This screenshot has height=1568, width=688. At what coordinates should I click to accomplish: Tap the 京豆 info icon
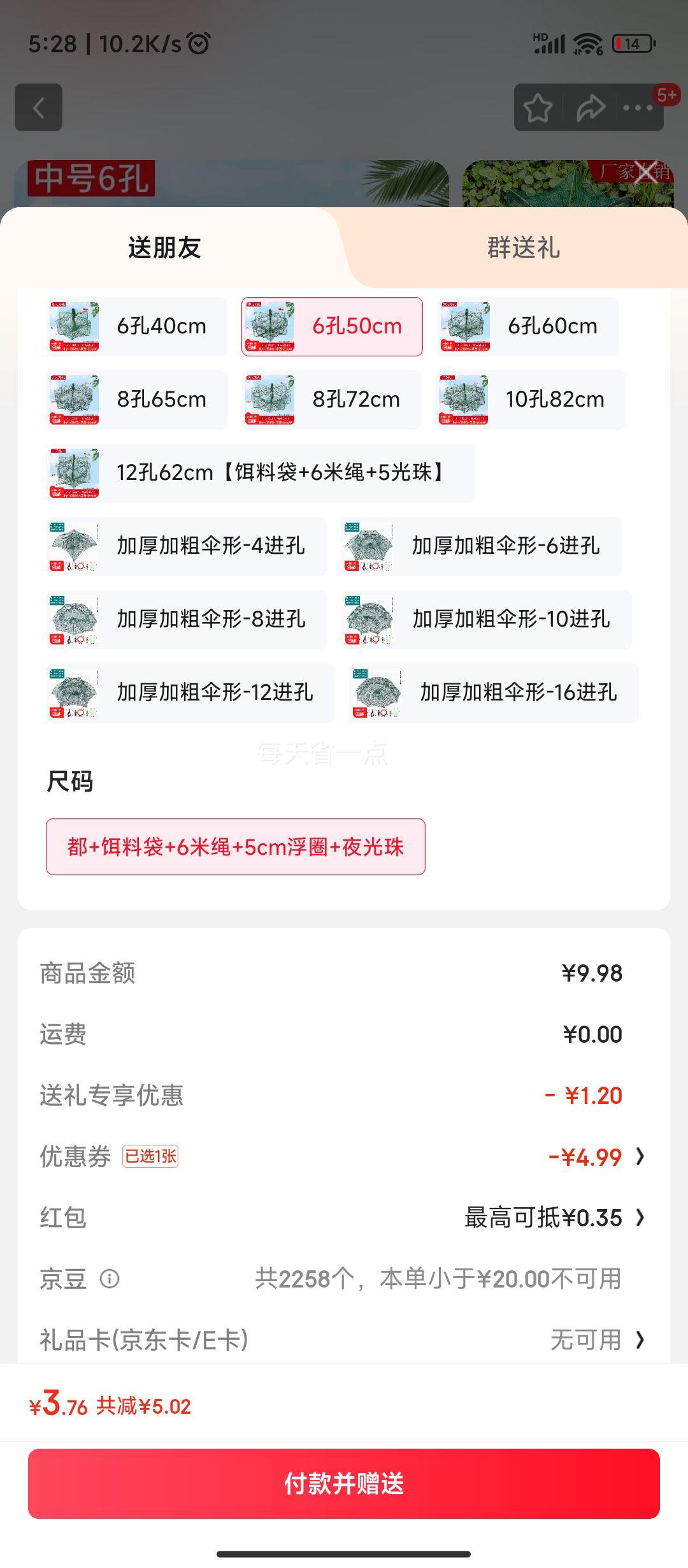tap(110, 1279)
